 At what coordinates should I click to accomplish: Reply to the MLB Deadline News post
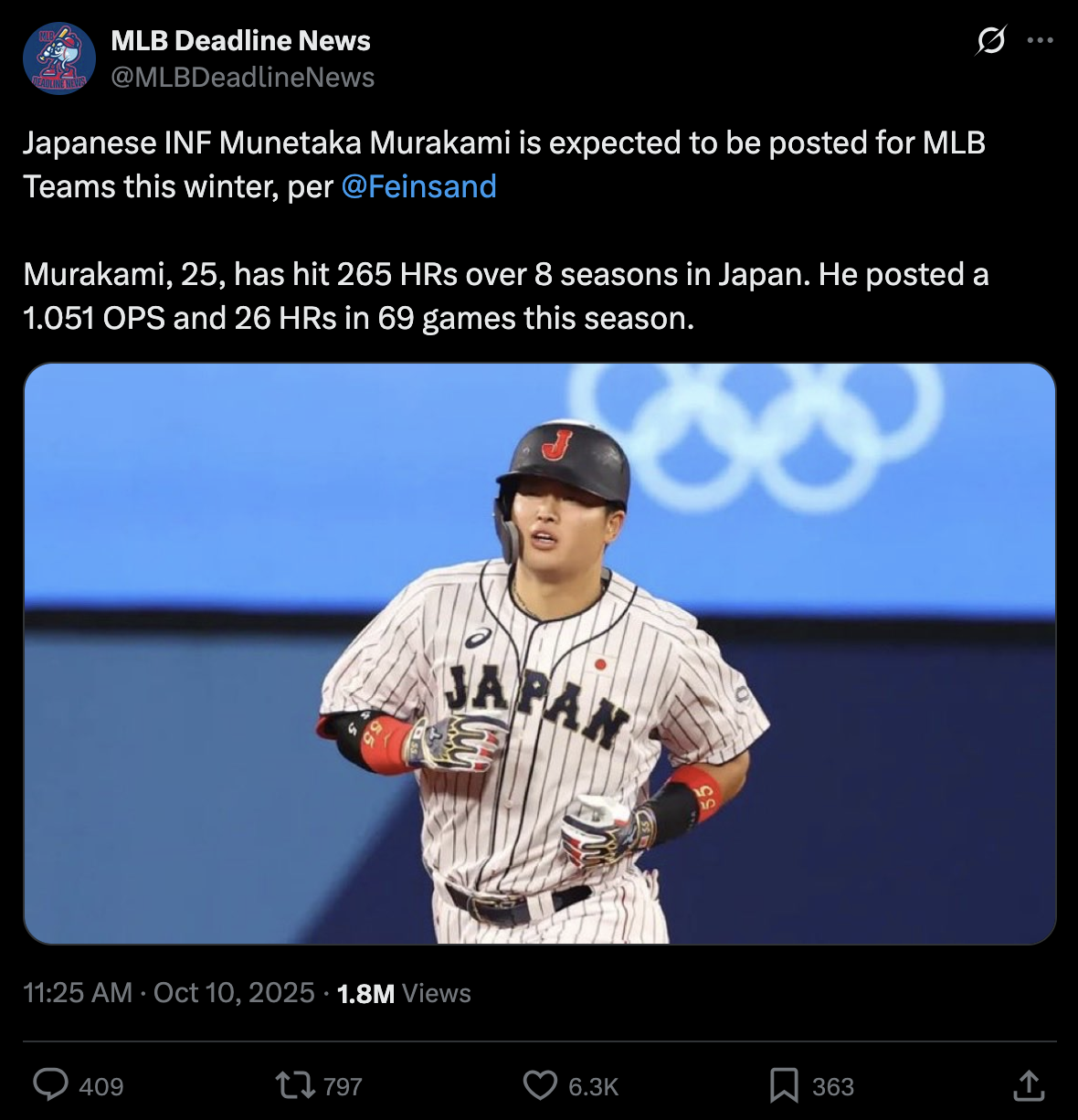click(x=51, y=1085)
